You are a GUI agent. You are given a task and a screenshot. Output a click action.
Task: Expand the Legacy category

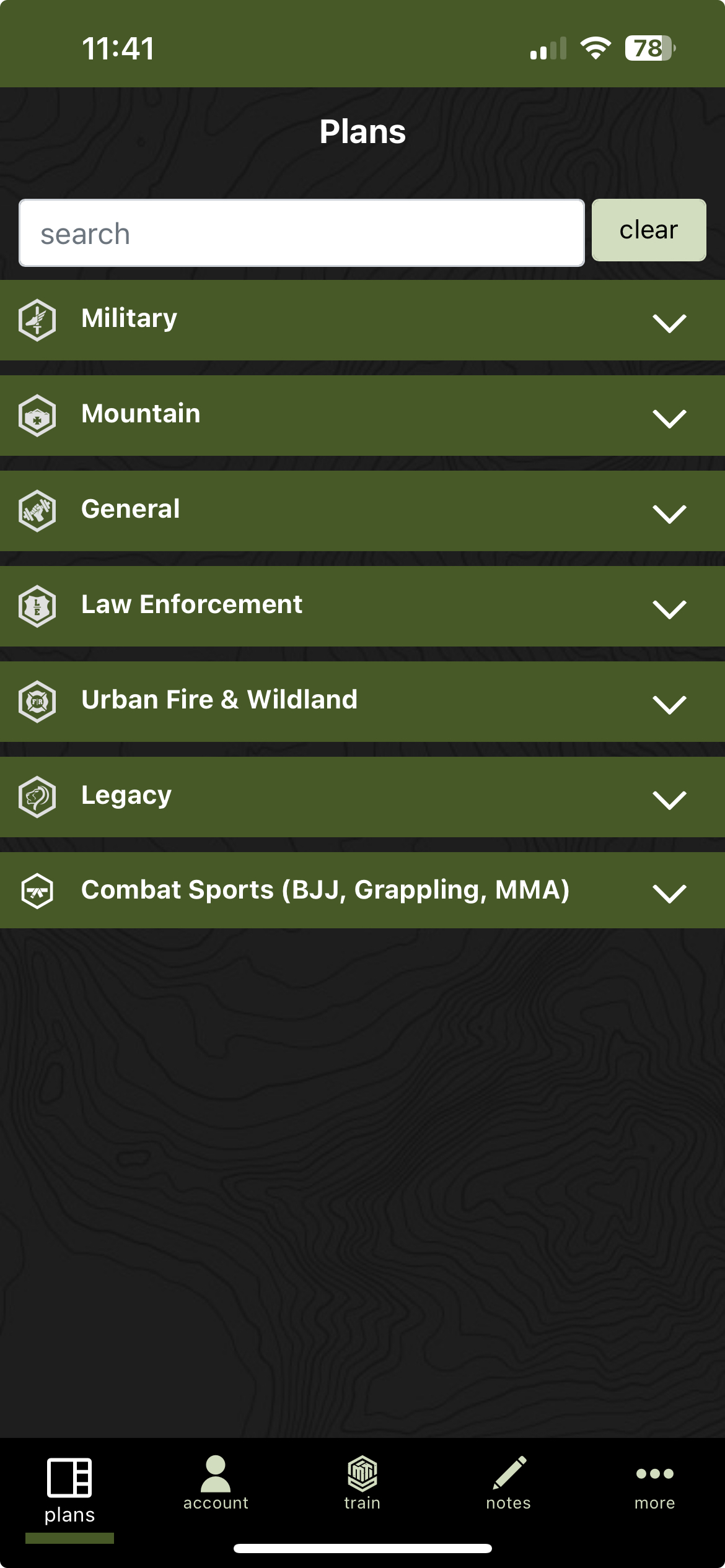(x=362, y=797)
